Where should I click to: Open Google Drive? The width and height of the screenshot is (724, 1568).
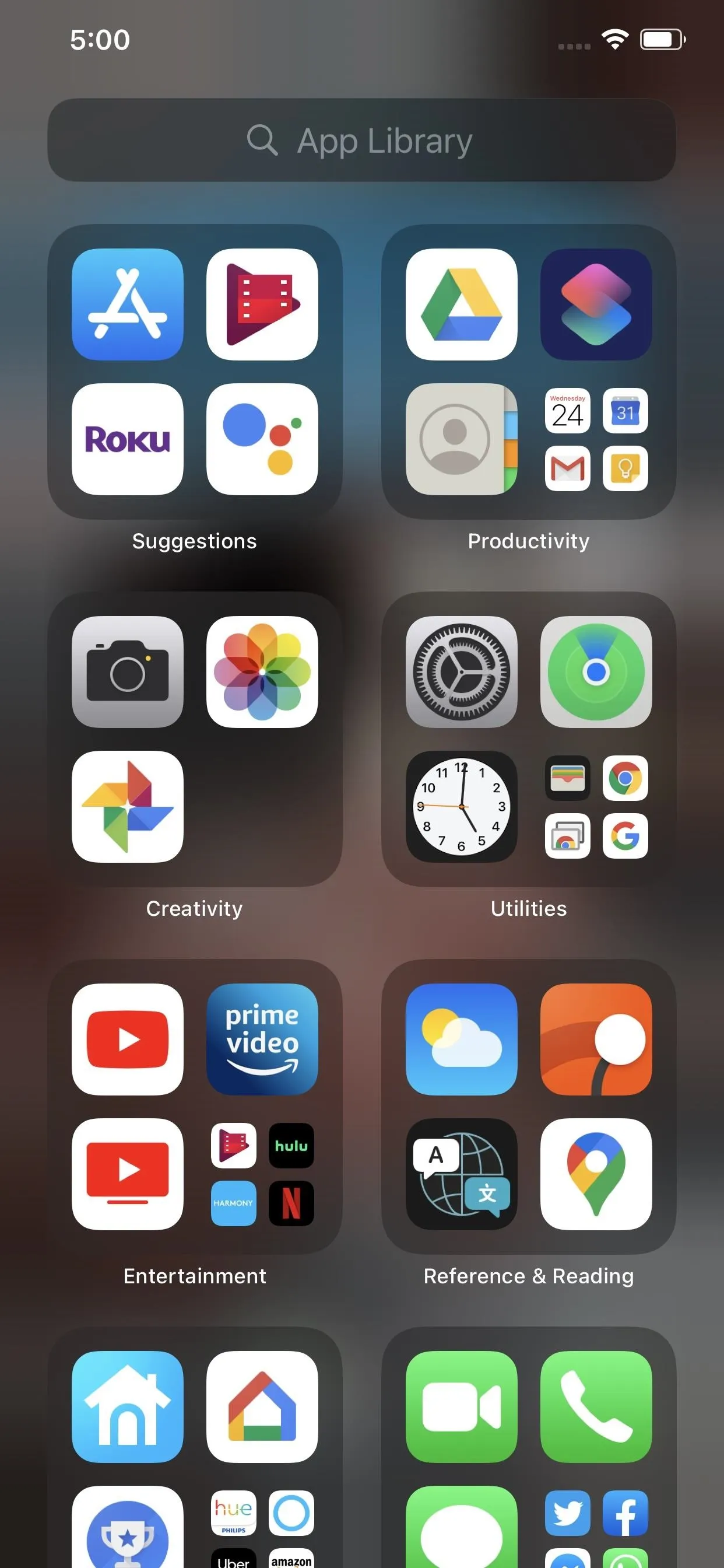coord(461,304)
